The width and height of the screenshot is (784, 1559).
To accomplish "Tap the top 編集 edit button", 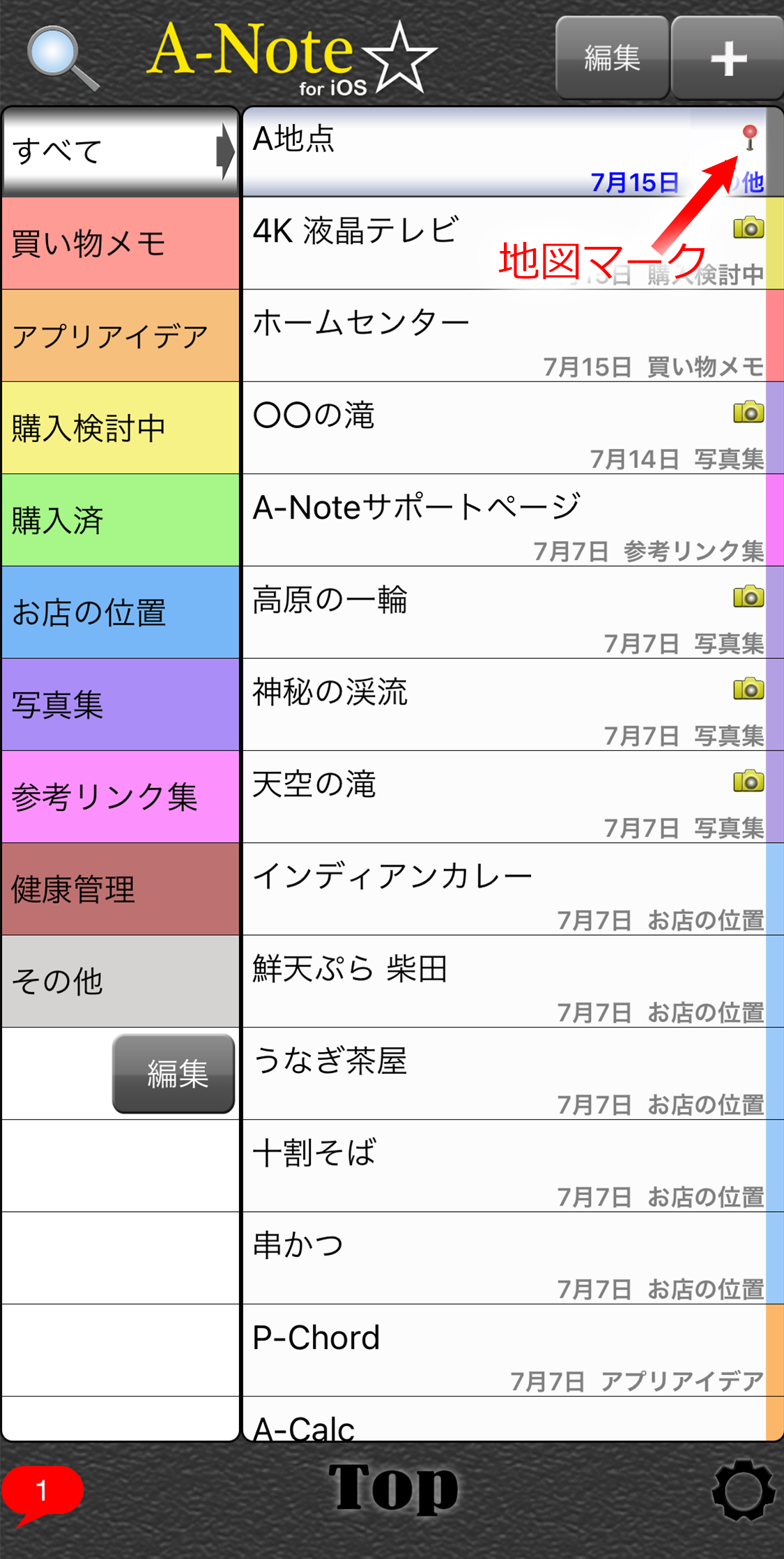I will tap(613, 58).
